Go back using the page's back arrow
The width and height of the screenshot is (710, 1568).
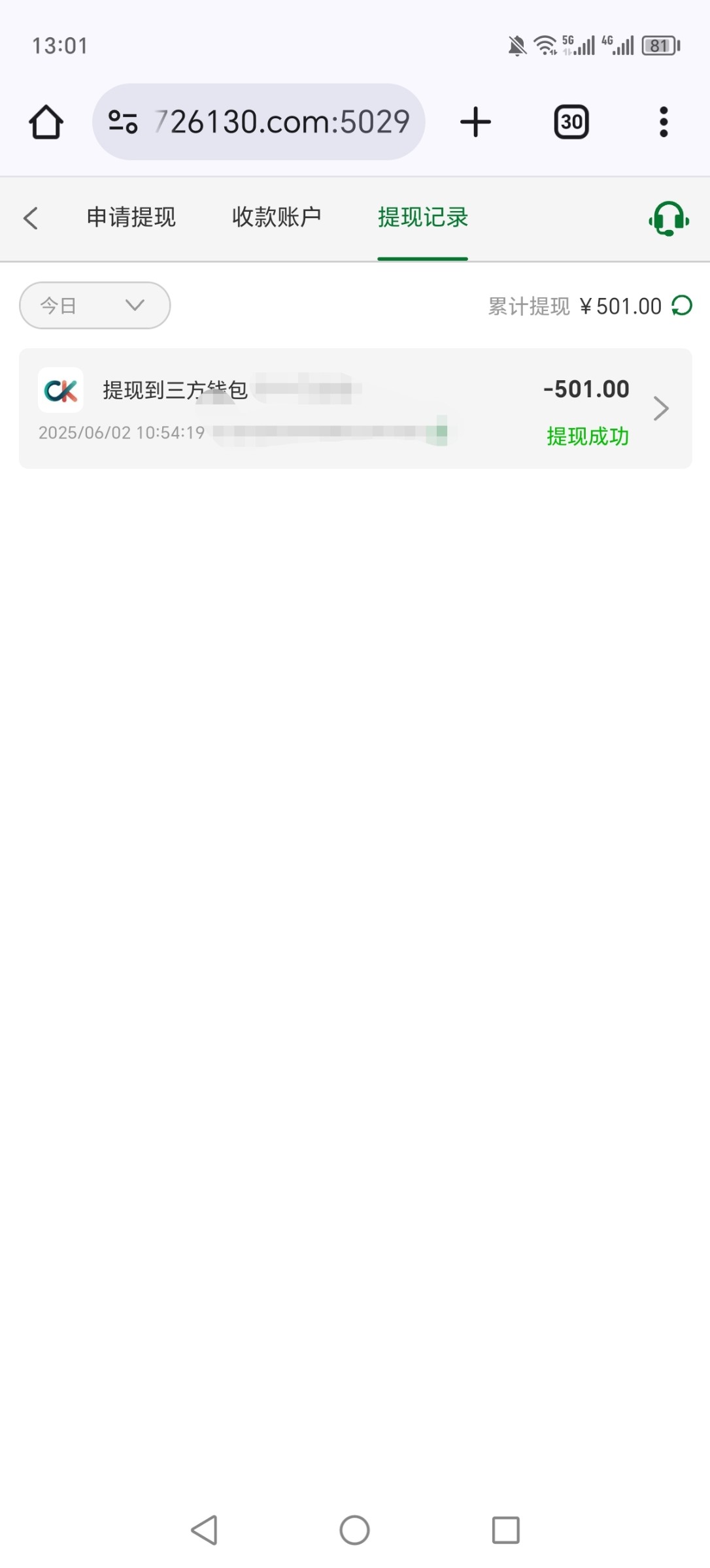(31, 218)
